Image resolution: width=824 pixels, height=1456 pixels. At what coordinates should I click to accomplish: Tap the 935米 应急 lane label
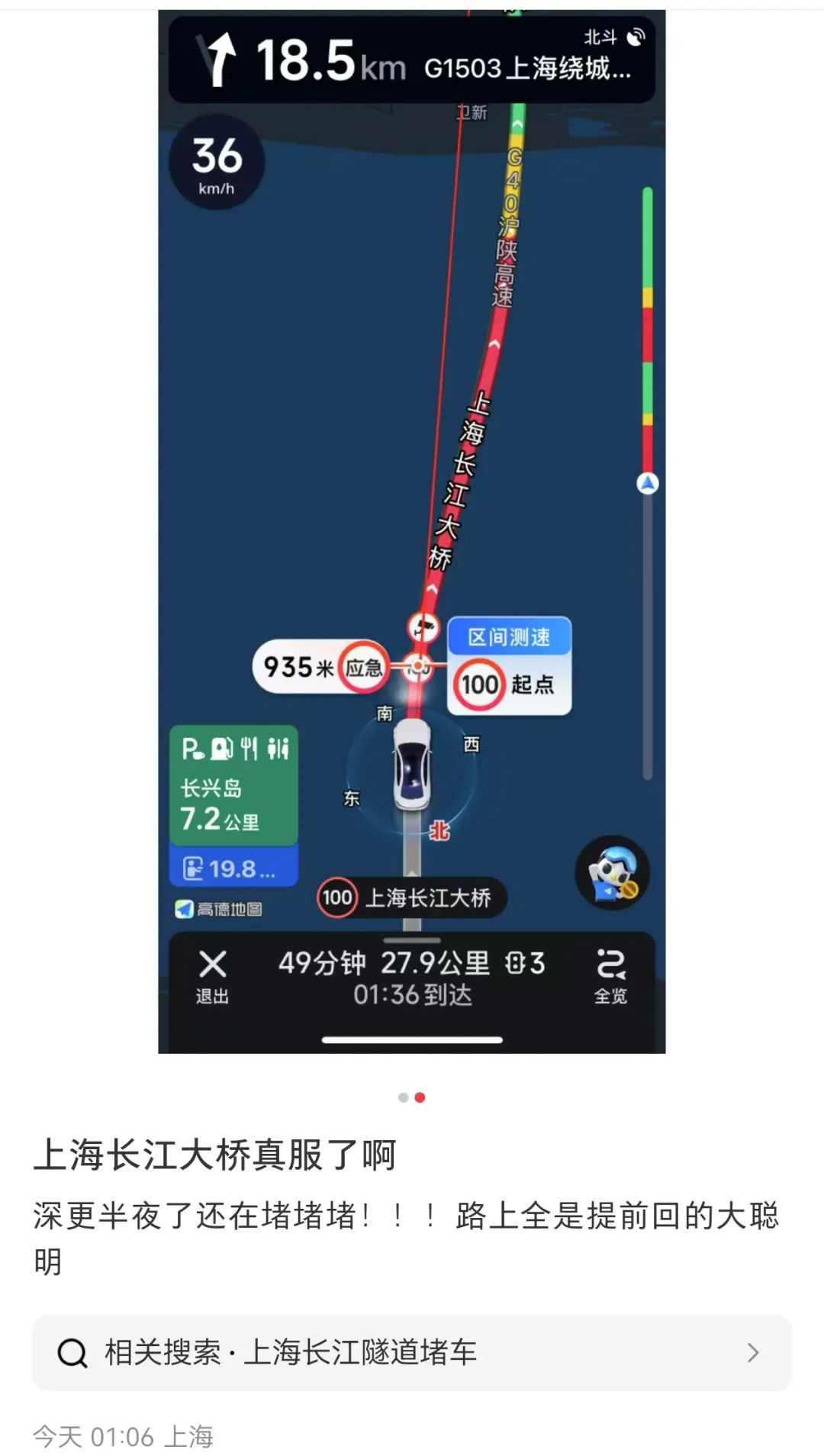[321, 667]
